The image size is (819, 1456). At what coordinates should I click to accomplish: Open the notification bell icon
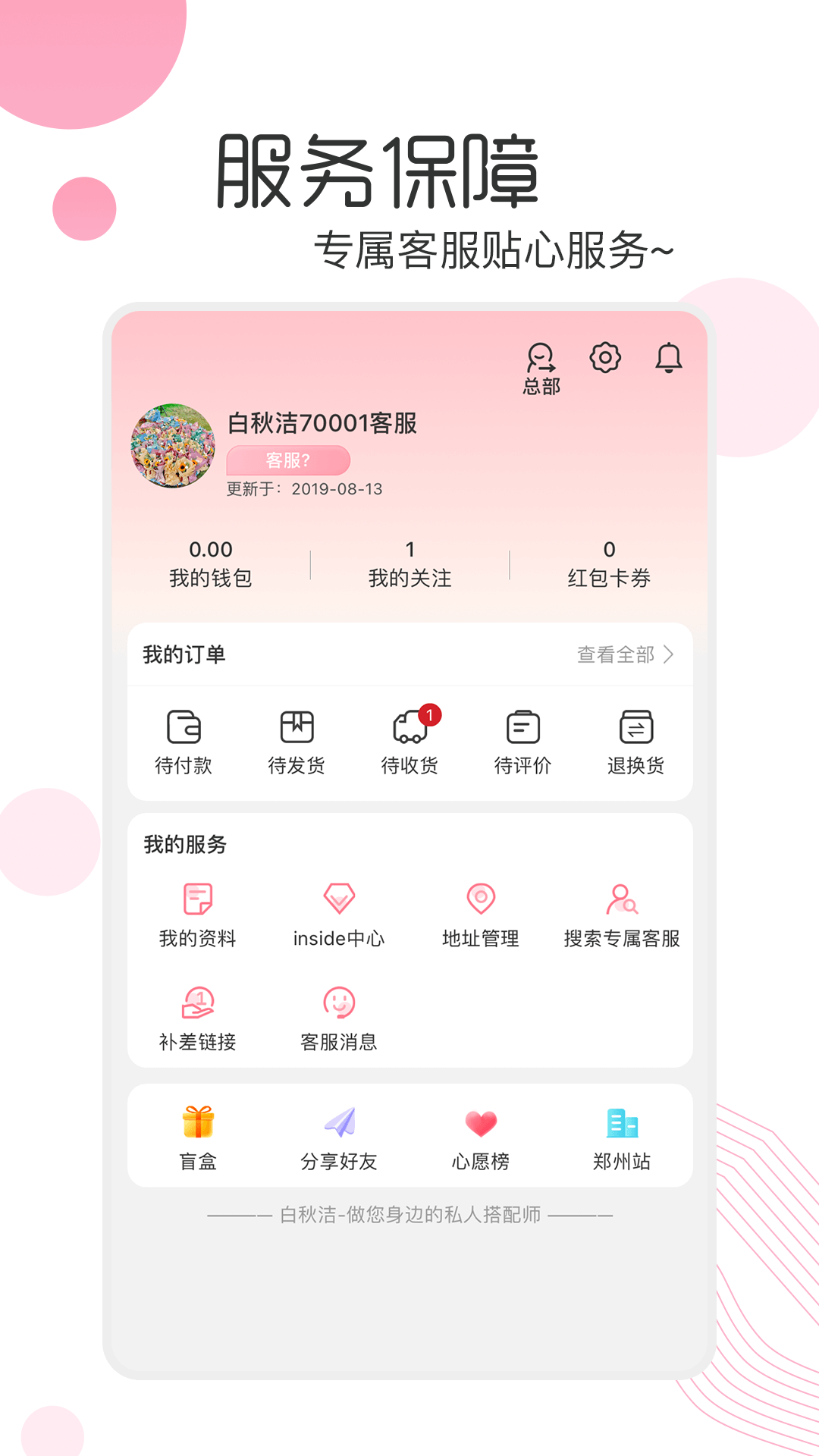(668, 358)
